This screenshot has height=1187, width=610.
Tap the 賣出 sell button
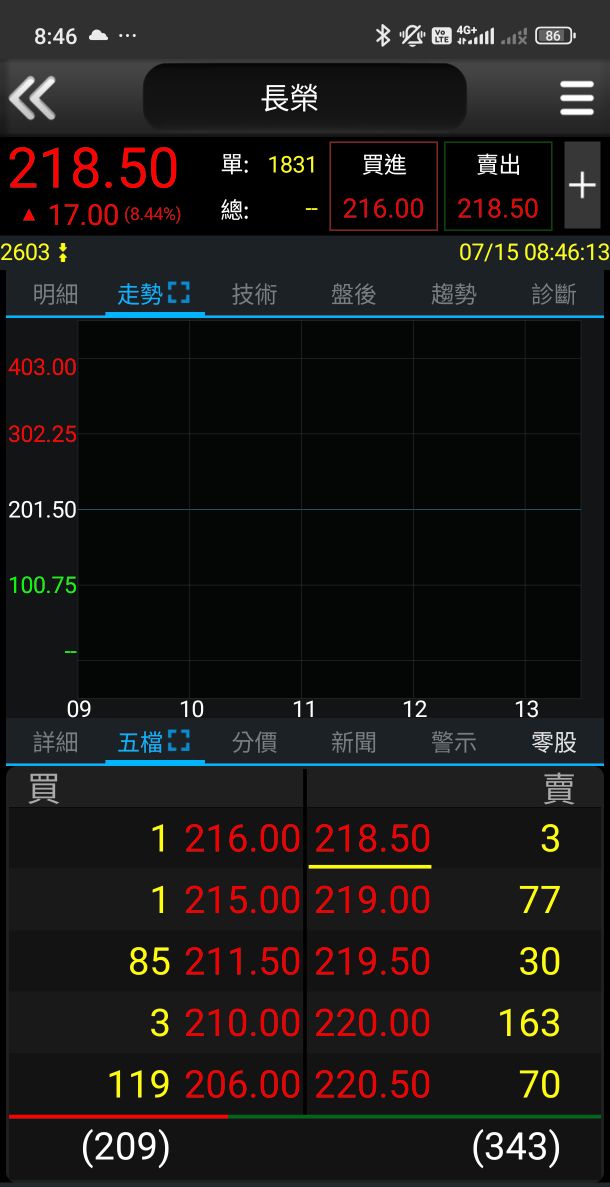tap(498, 186)
